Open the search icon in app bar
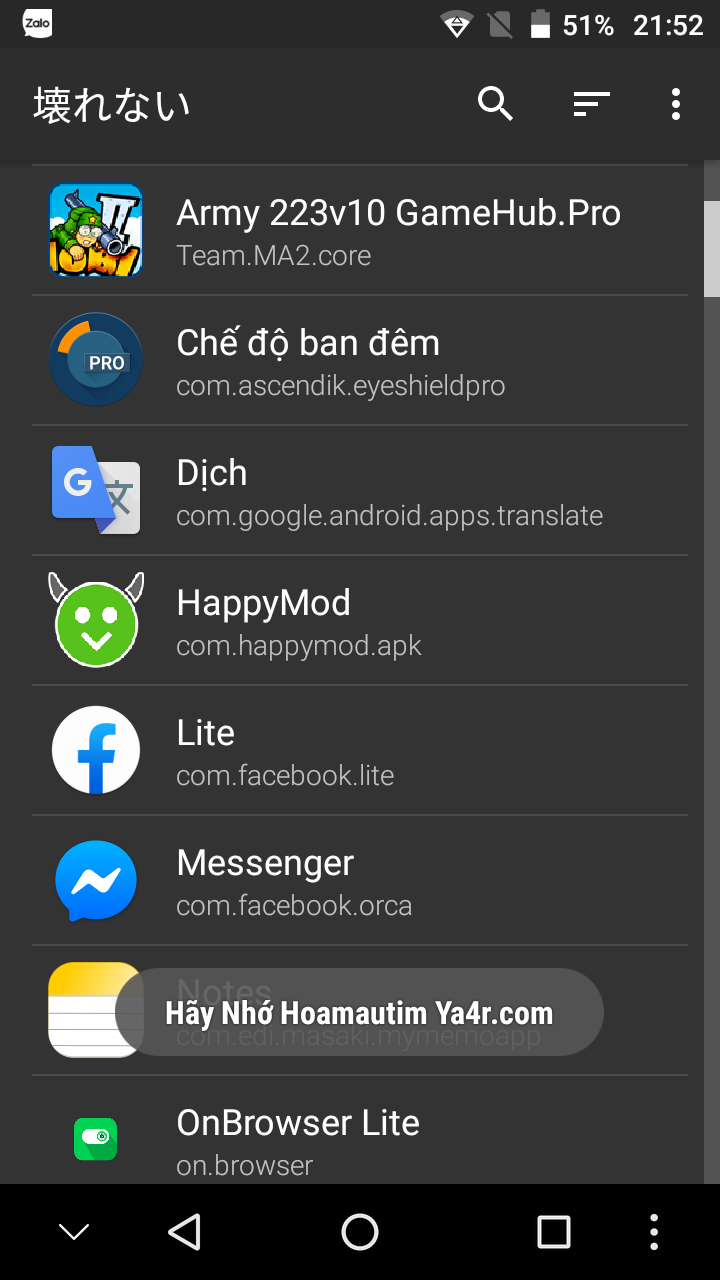720x1280 pixels. tap(495, 103)
